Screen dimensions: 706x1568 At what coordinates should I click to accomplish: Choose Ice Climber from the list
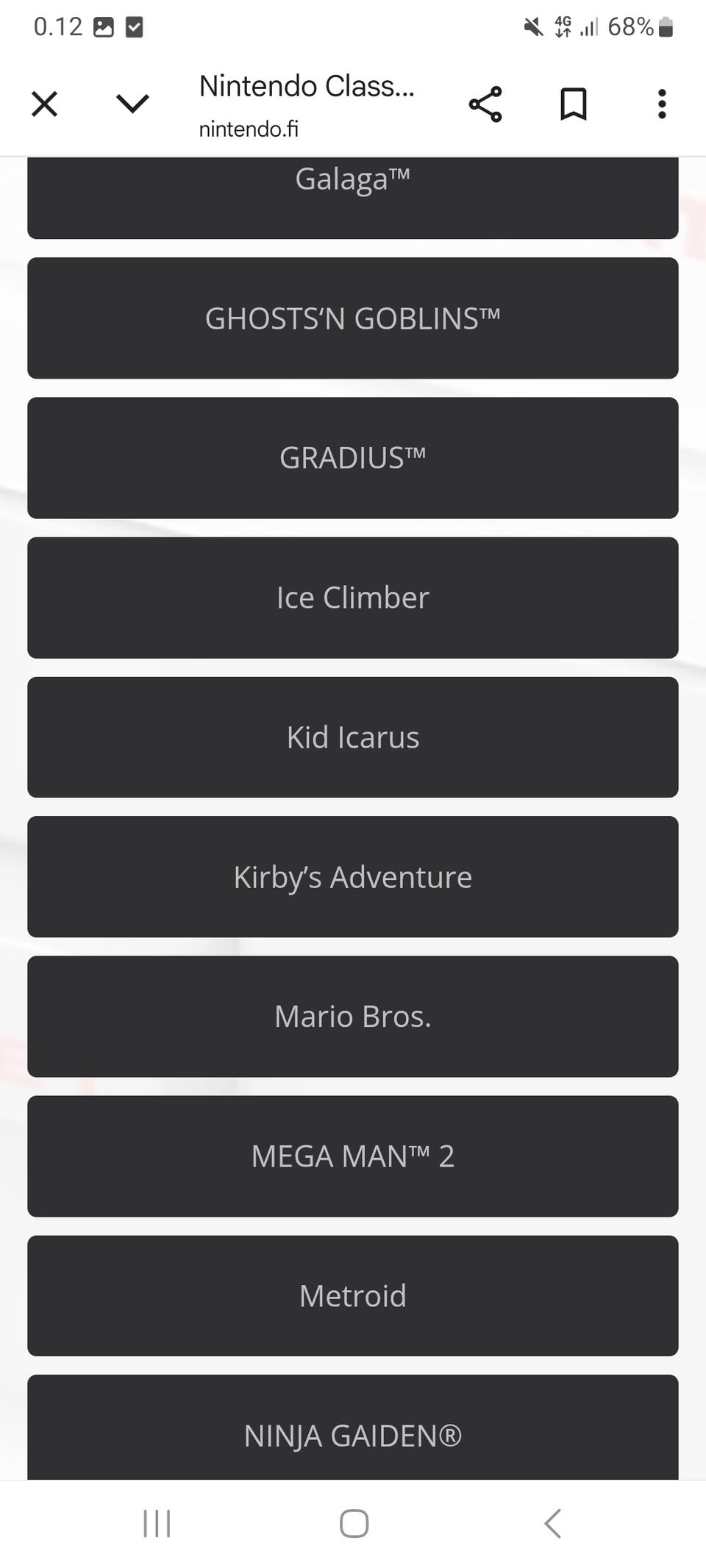[353, 597]
